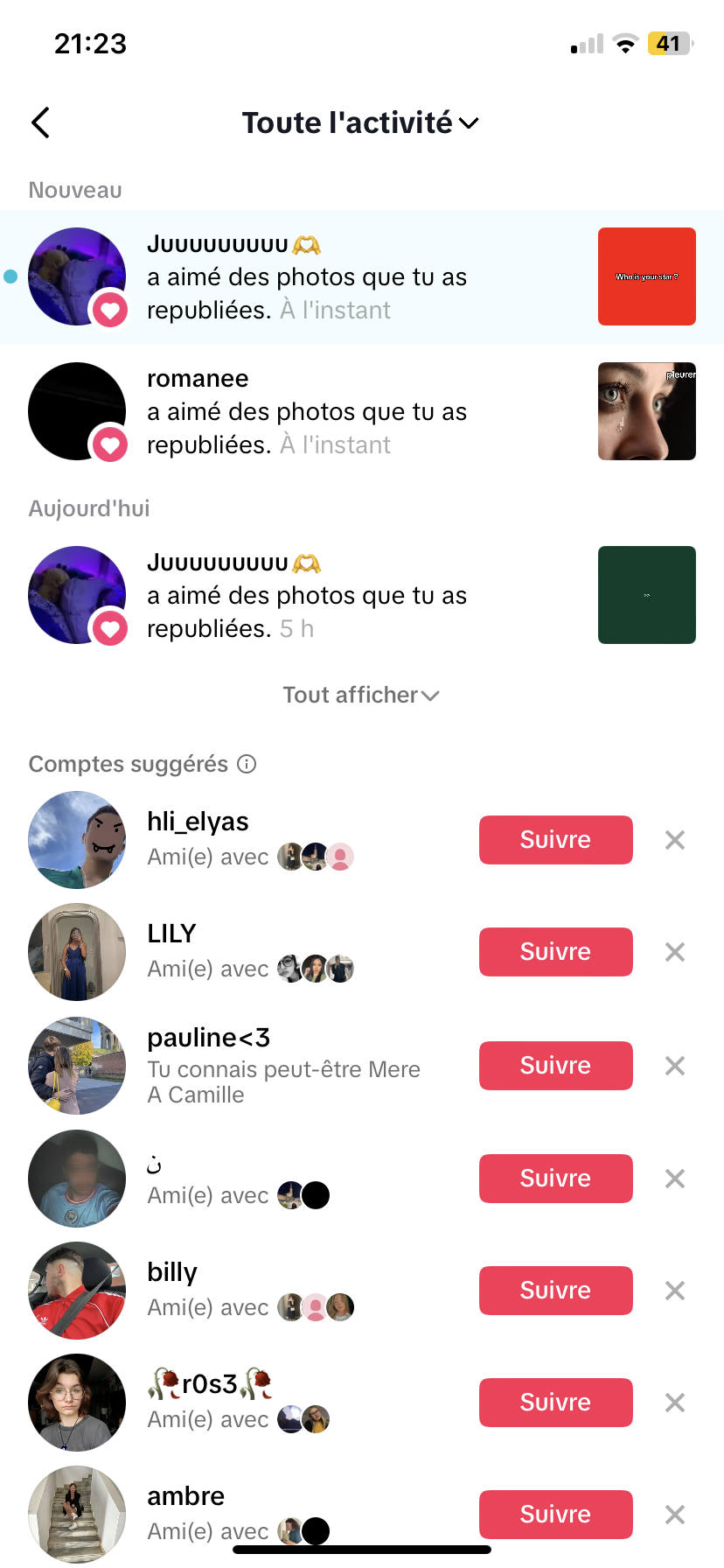Follow pauline<3
This screenshot has height=1568, width=724.
[555, 1066]
